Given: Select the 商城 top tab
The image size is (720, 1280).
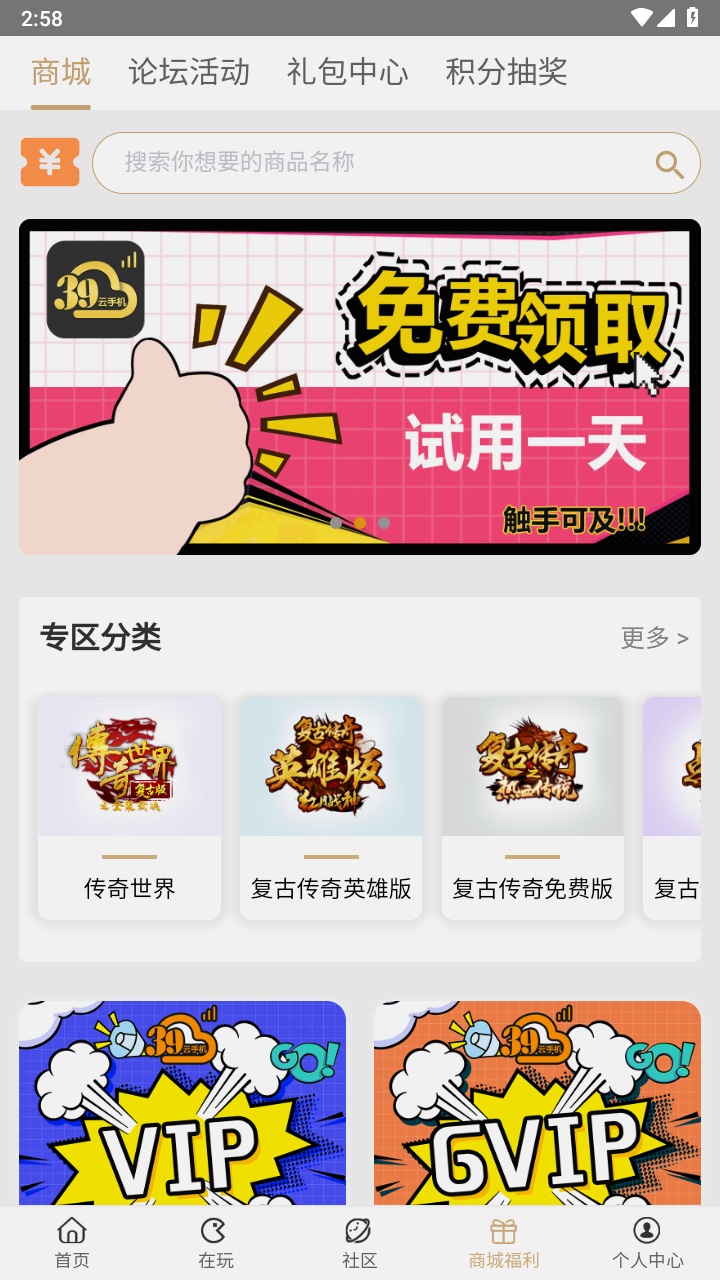Looking at the screenshot, I should click(61, 72).
